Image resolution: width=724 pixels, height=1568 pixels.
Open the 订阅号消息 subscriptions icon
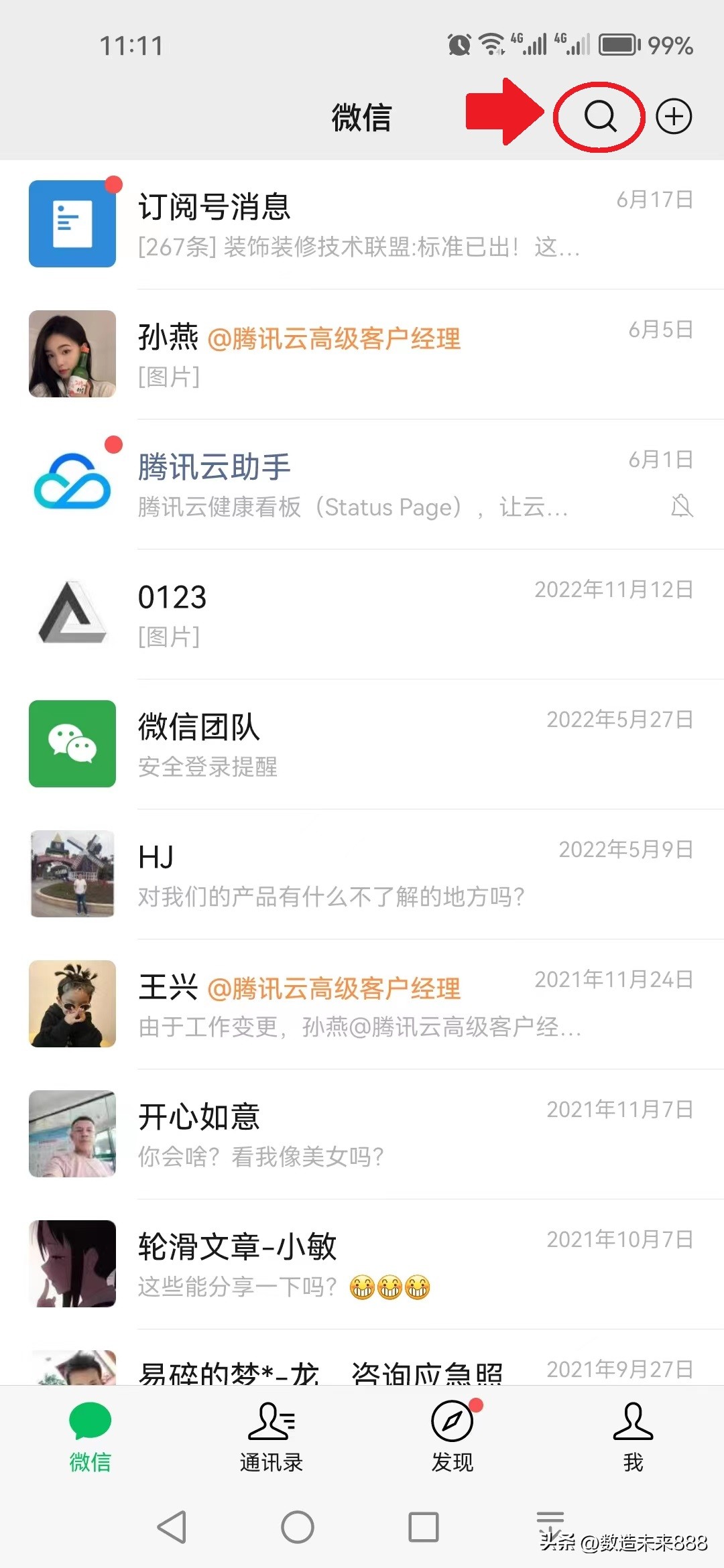tap(72, 223)
